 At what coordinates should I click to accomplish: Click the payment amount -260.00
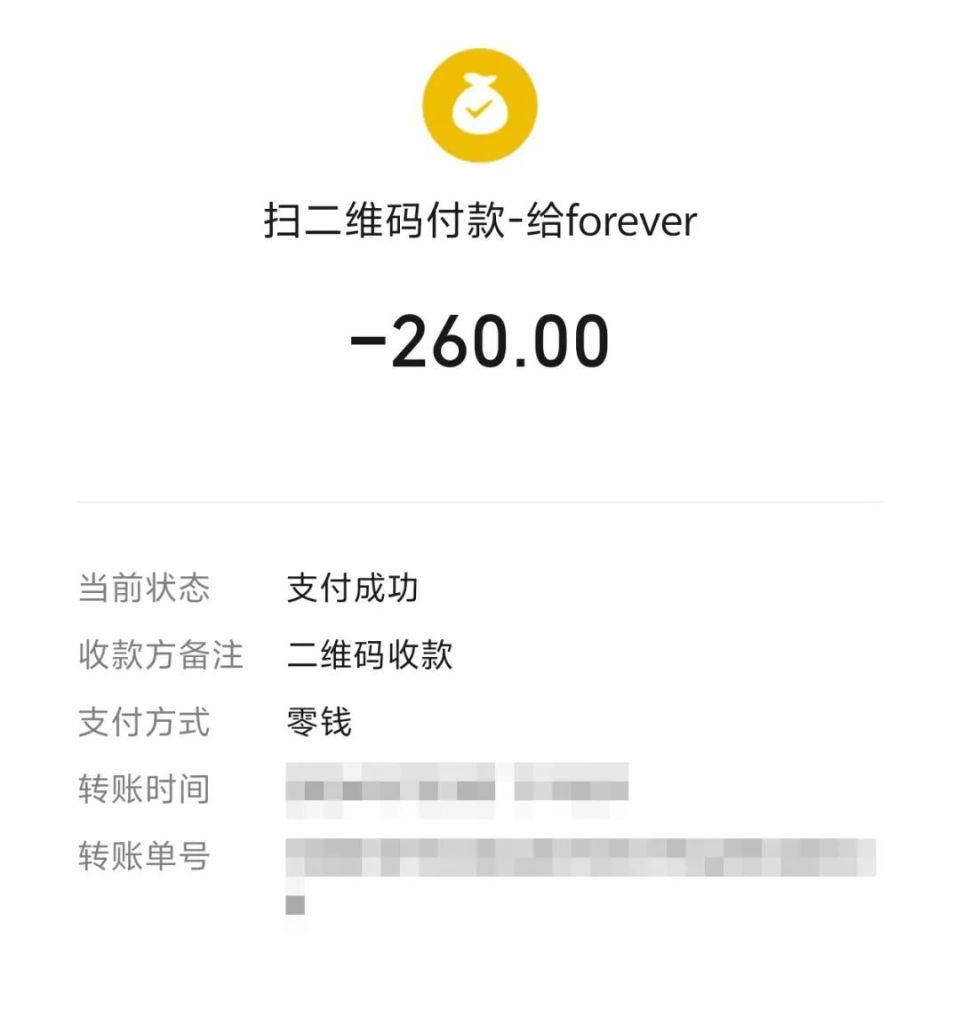(x=480, y=344)
